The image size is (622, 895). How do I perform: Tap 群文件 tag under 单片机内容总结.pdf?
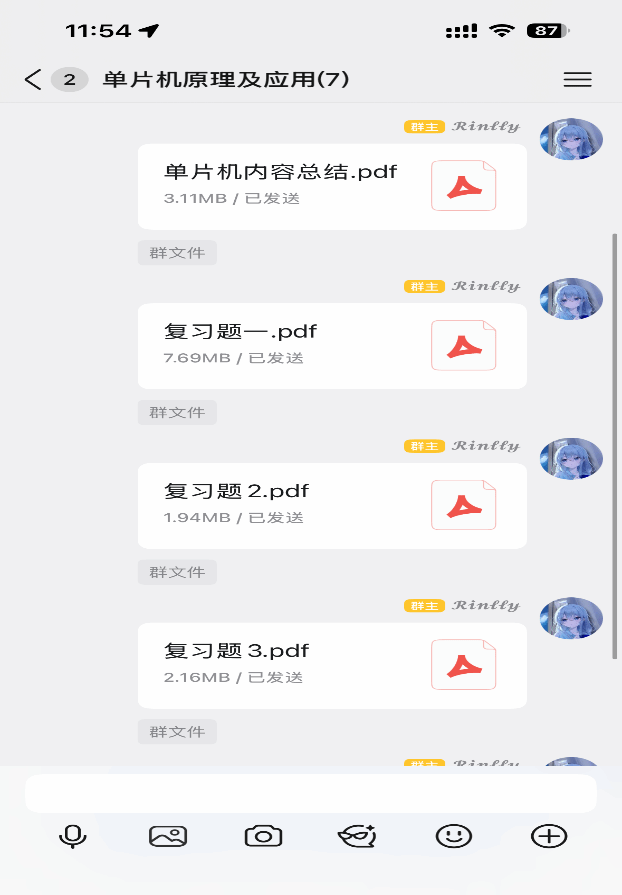[177, 253]
